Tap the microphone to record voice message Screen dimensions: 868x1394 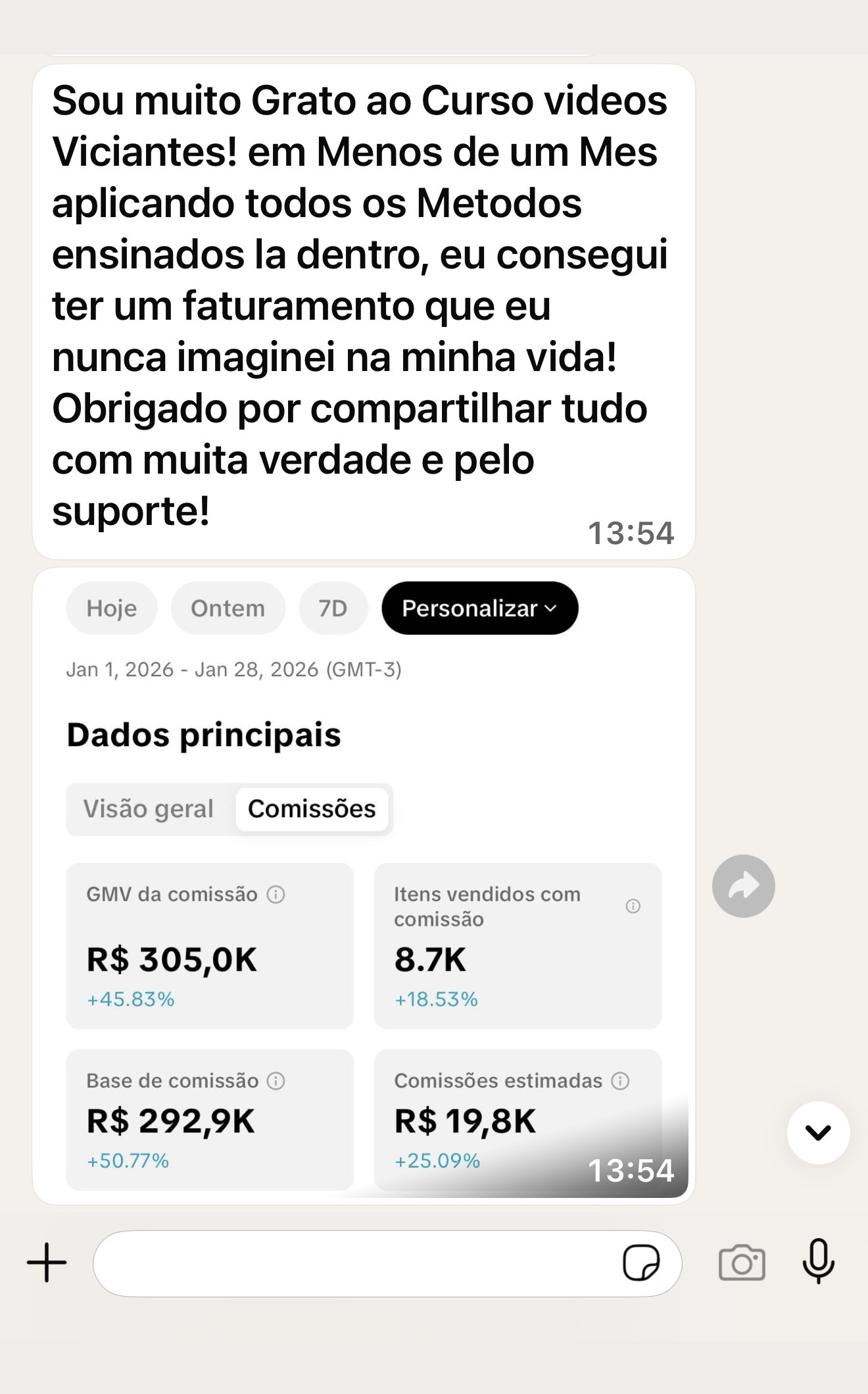pos(818,1261)
